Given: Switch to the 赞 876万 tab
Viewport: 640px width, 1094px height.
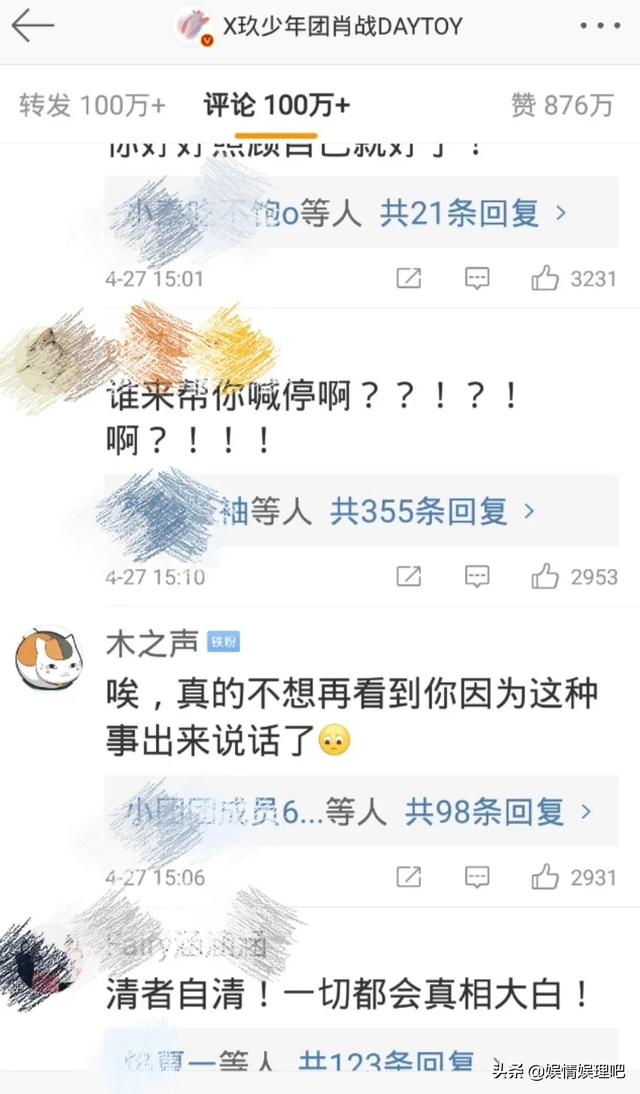Looking at the screenshot, I should pos(561,105).
